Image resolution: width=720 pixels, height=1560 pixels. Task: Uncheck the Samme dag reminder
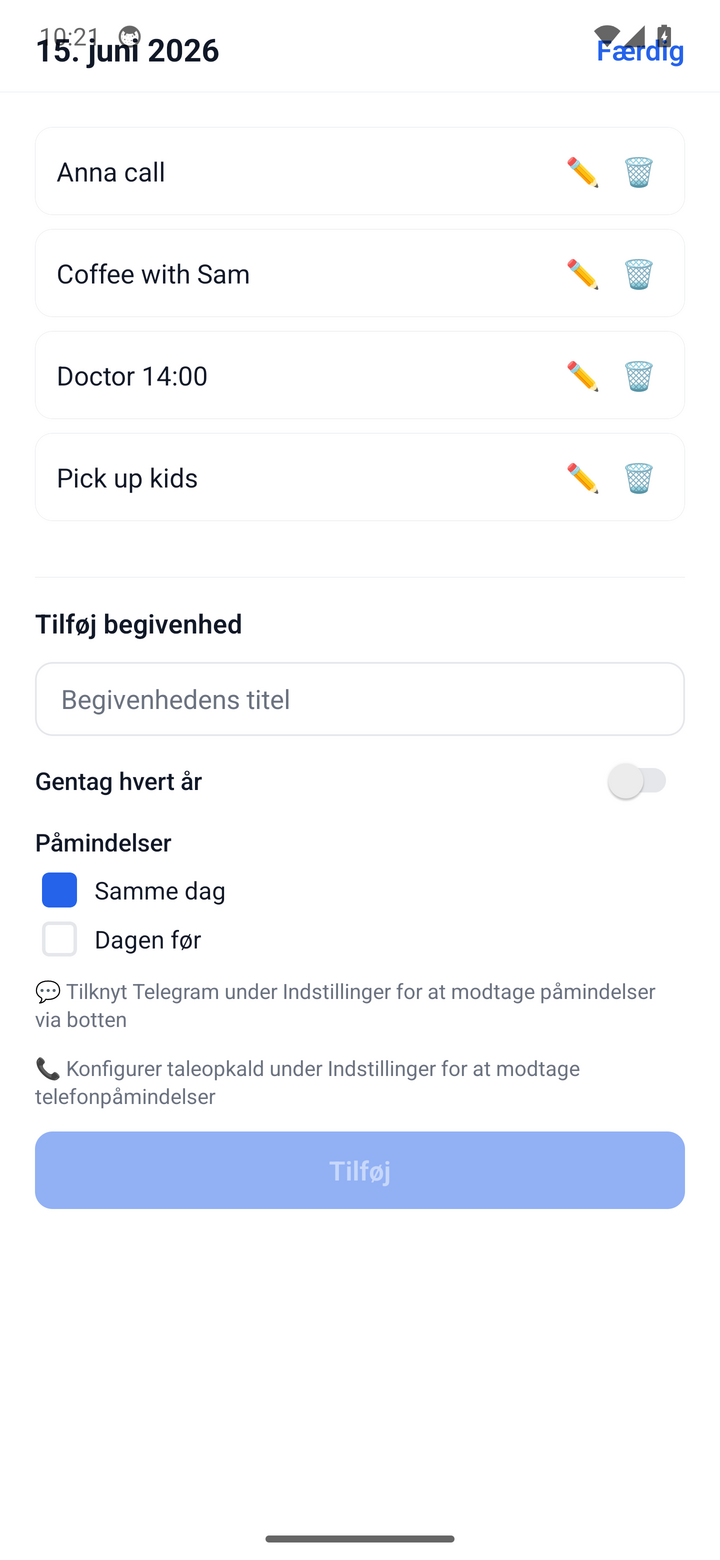click(60, 890)
